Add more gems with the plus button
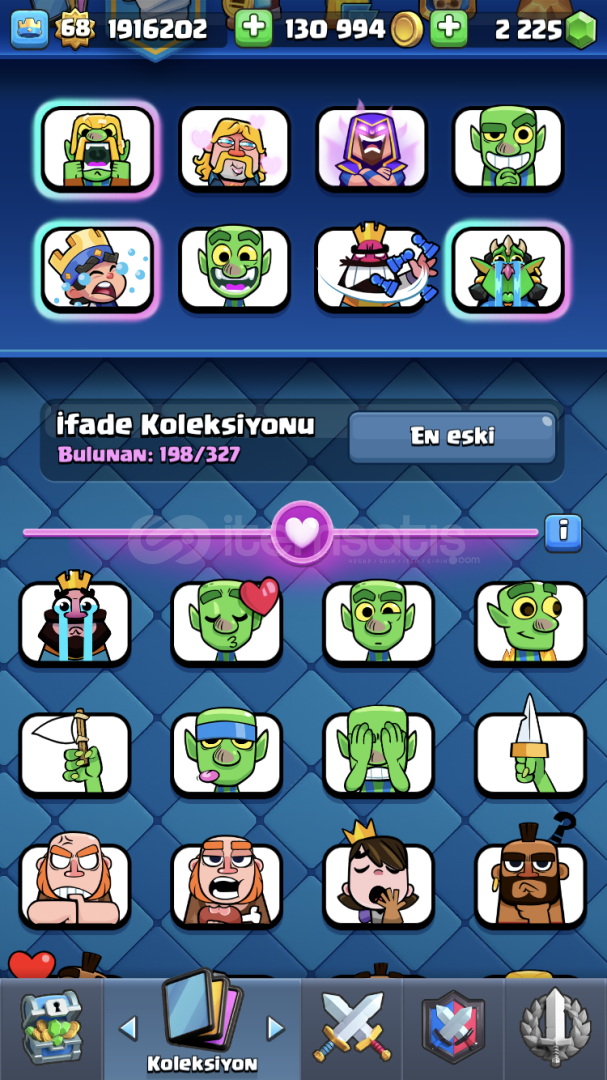The width and height of the screenshot is (607, 1080). point(449,29)
